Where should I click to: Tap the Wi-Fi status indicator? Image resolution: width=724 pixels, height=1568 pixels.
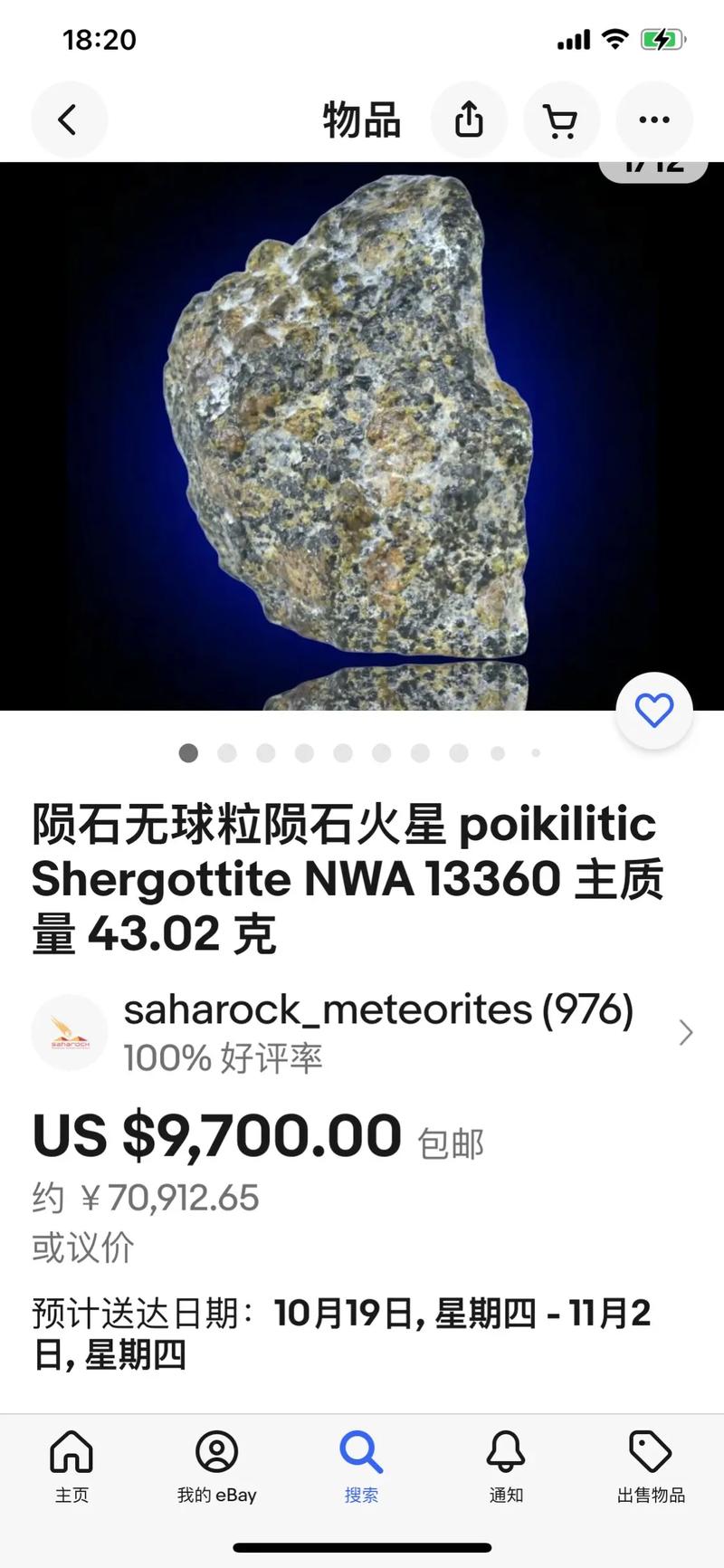tap(614, 38)
